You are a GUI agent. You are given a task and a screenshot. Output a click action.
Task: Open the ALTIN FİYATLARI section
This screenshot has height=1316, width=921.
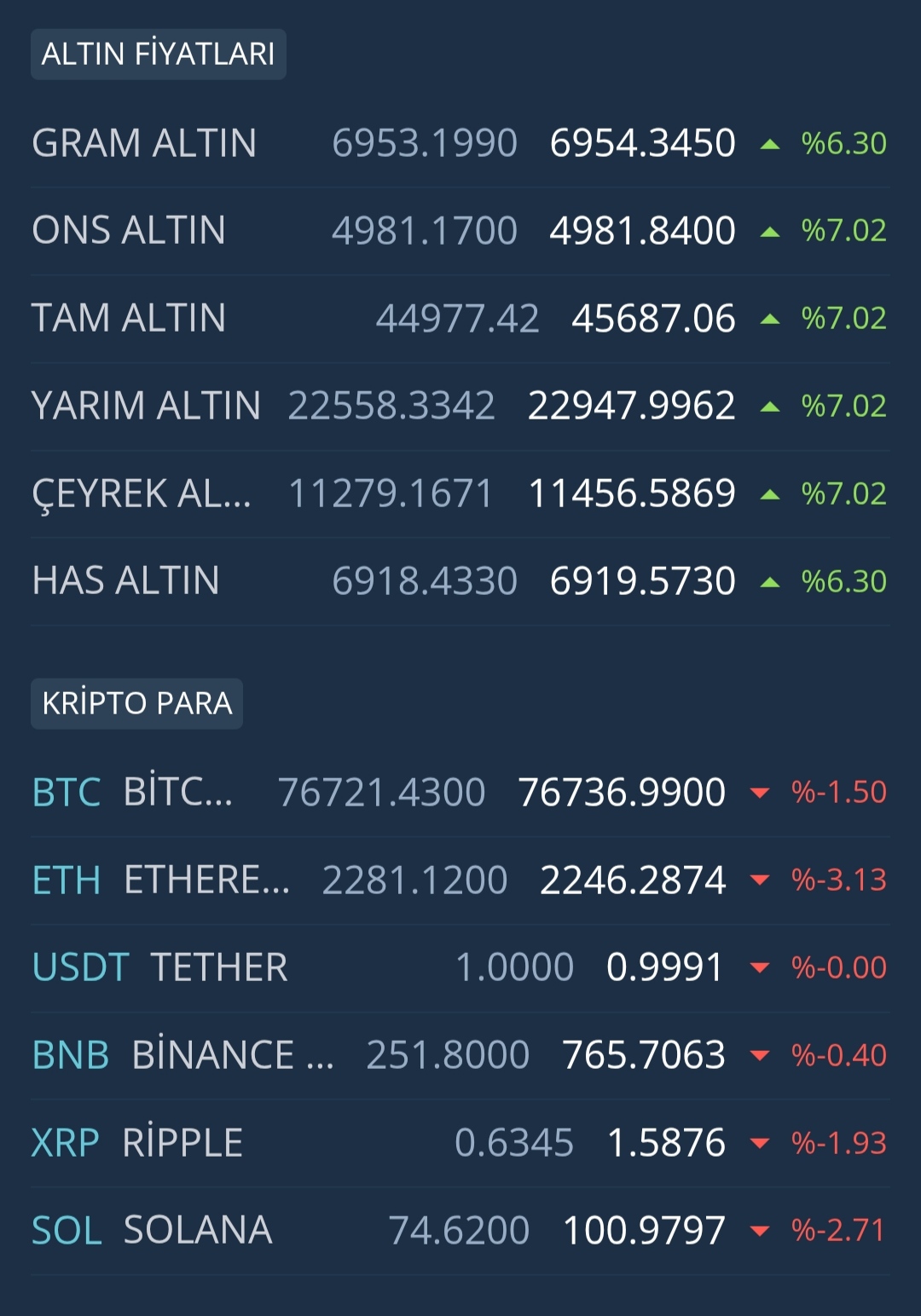tap(159, 55)
